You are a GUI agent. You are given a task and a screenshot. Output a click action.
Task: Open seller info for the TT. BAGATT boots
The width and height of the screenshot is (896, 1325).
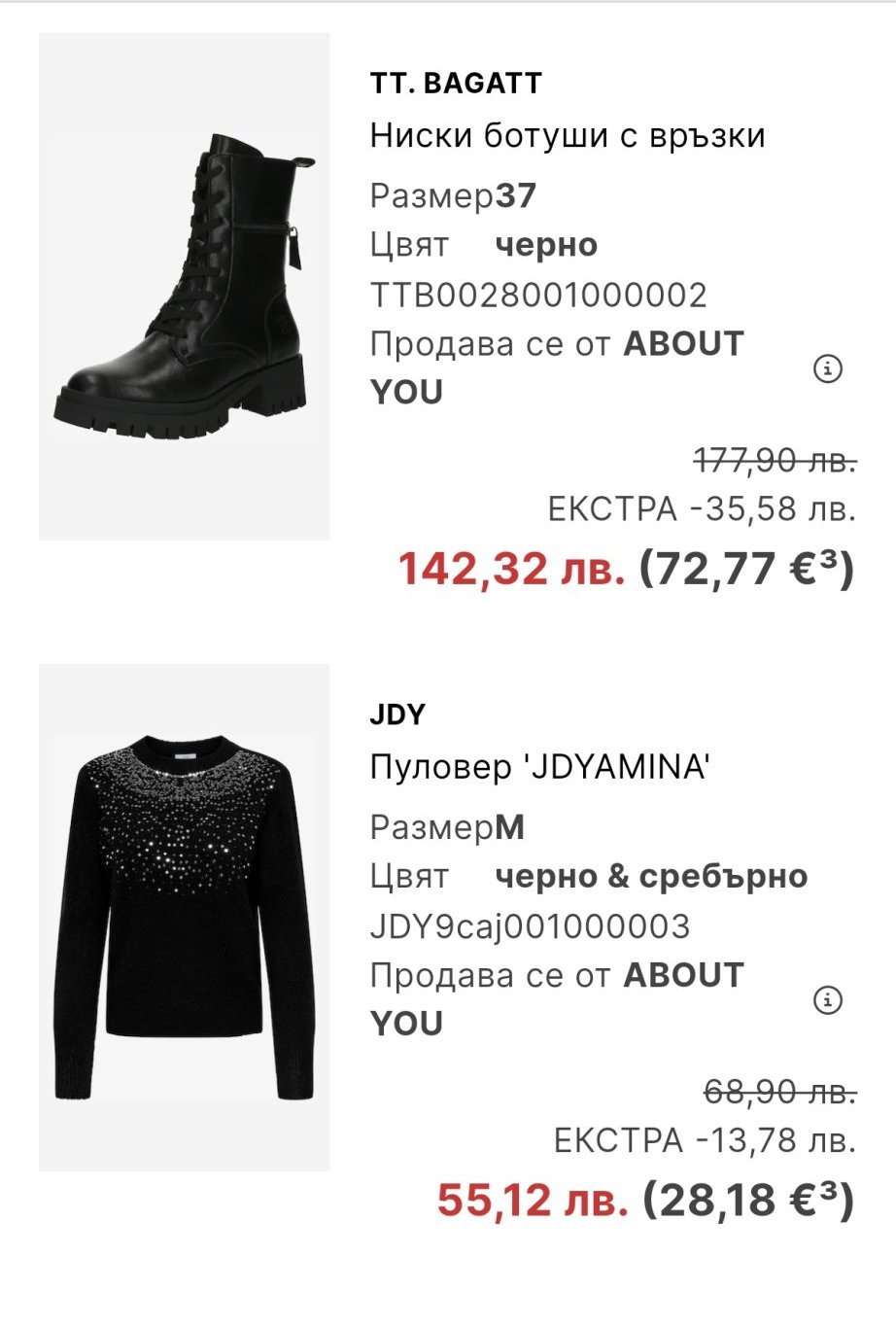coord(828,368)
